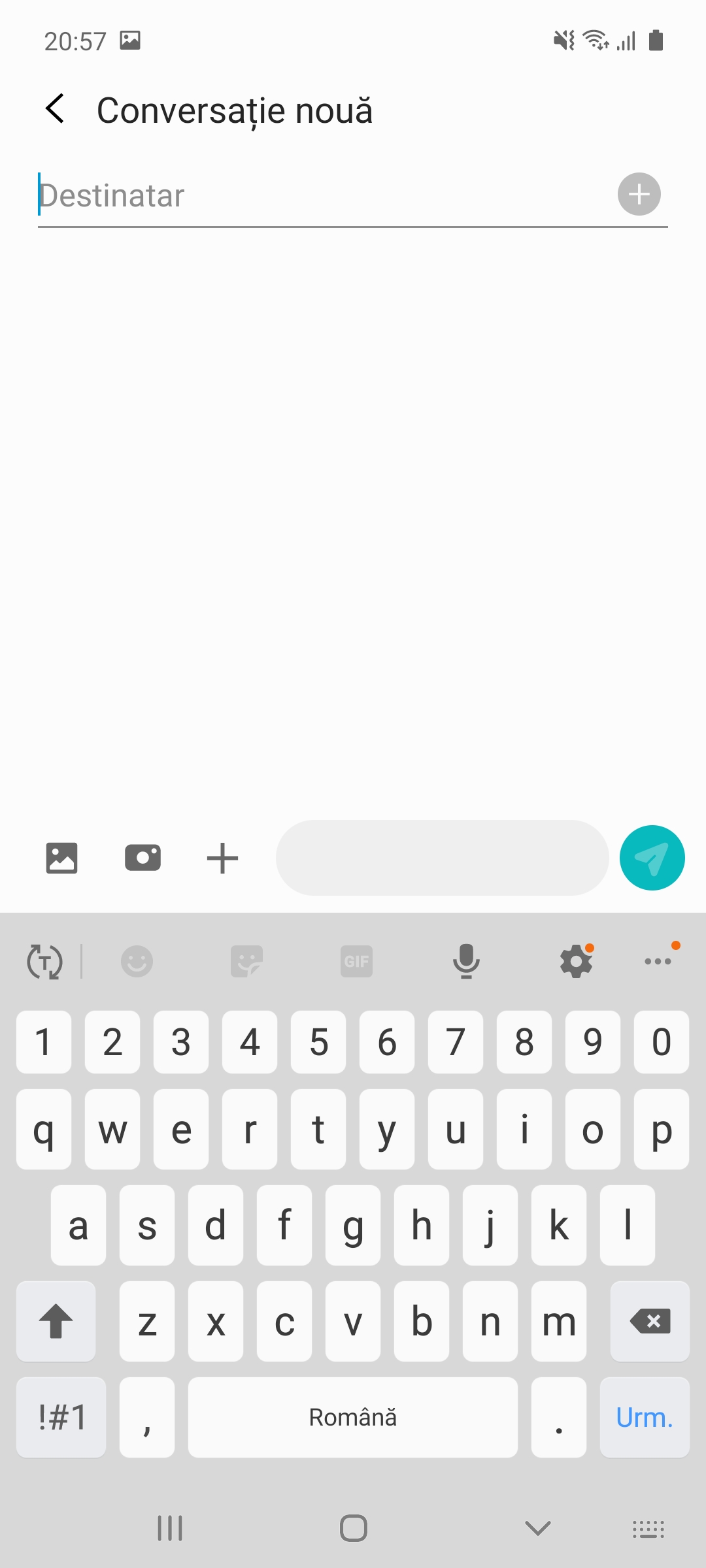
Task: Send the message
Action: click(x=652, y=858)
